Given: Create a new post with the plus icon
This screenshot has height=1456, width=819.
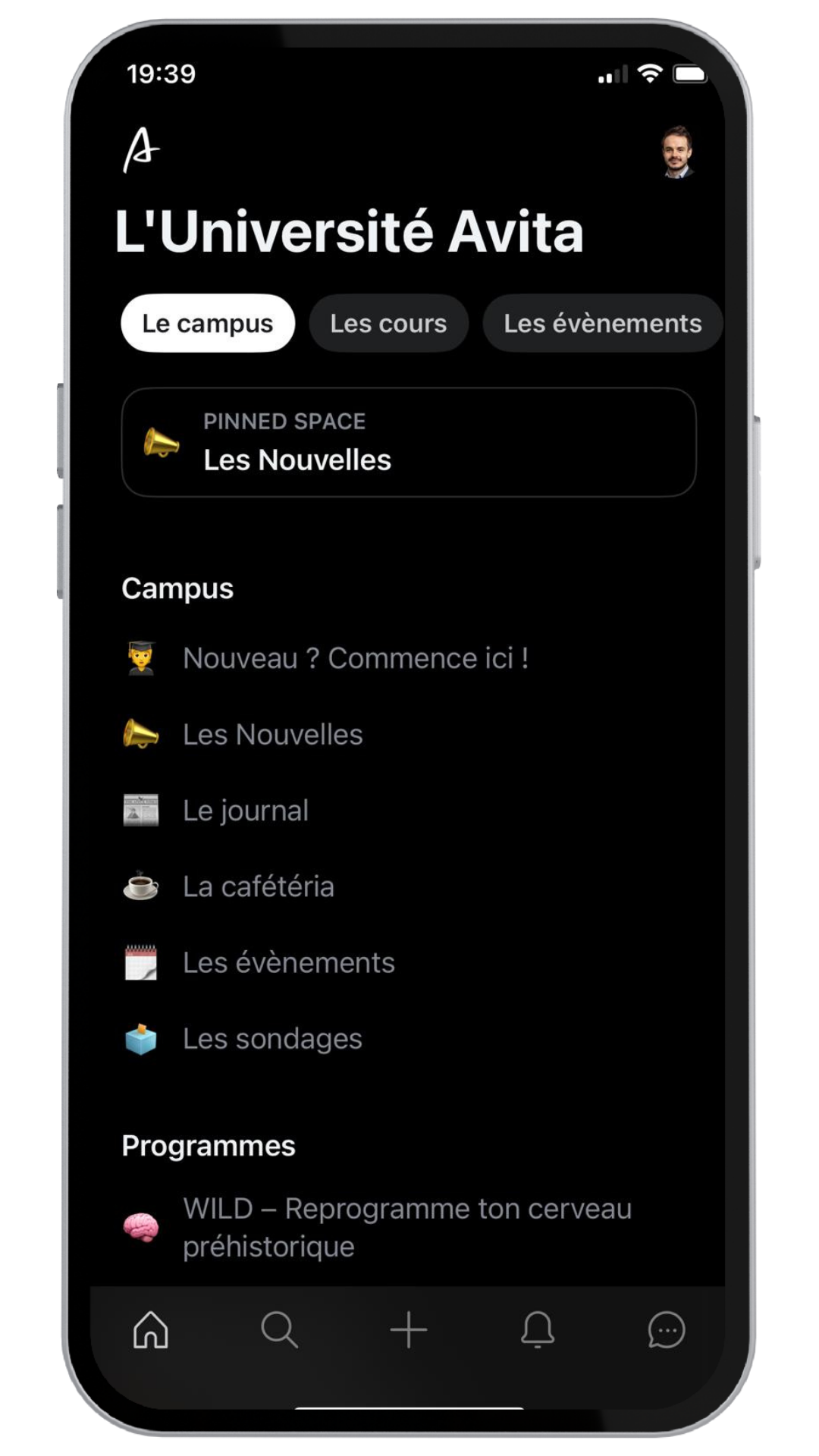Looking at the screenshot, I should pos(409,1330).
